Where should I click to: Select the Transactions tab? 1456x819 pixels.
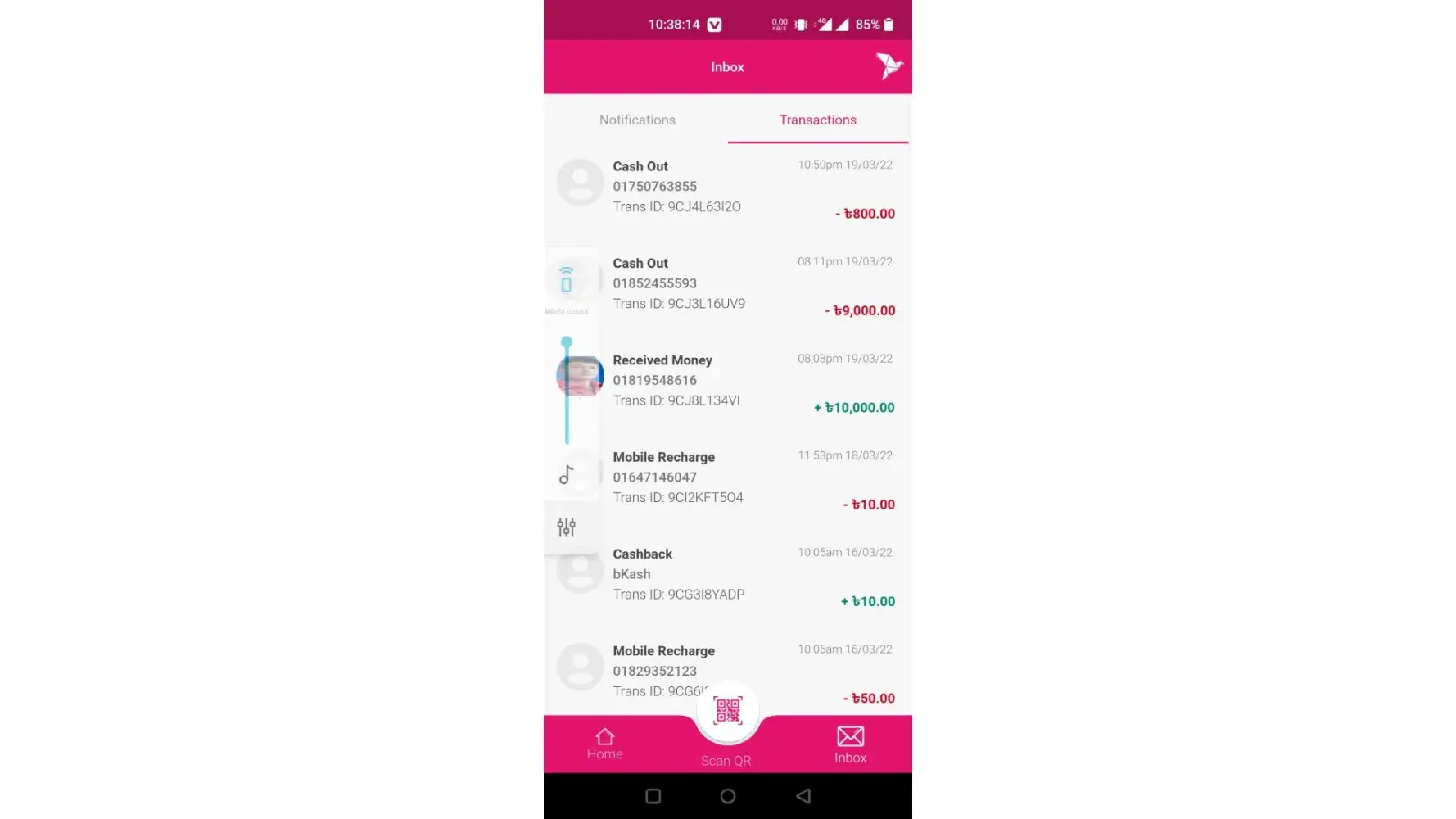(817, 120)
